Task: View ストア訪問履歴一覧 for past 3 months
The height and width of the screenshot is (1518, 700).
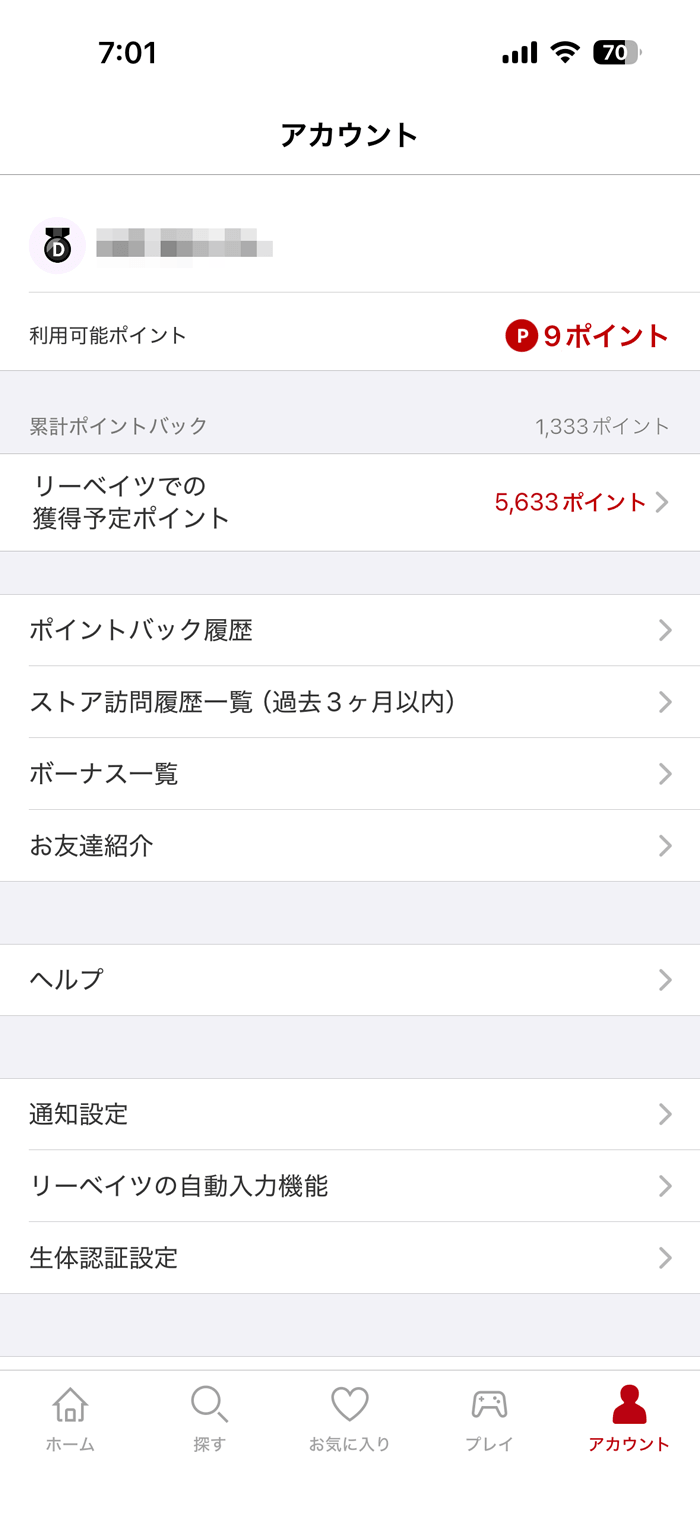Action: pos(350,702)
